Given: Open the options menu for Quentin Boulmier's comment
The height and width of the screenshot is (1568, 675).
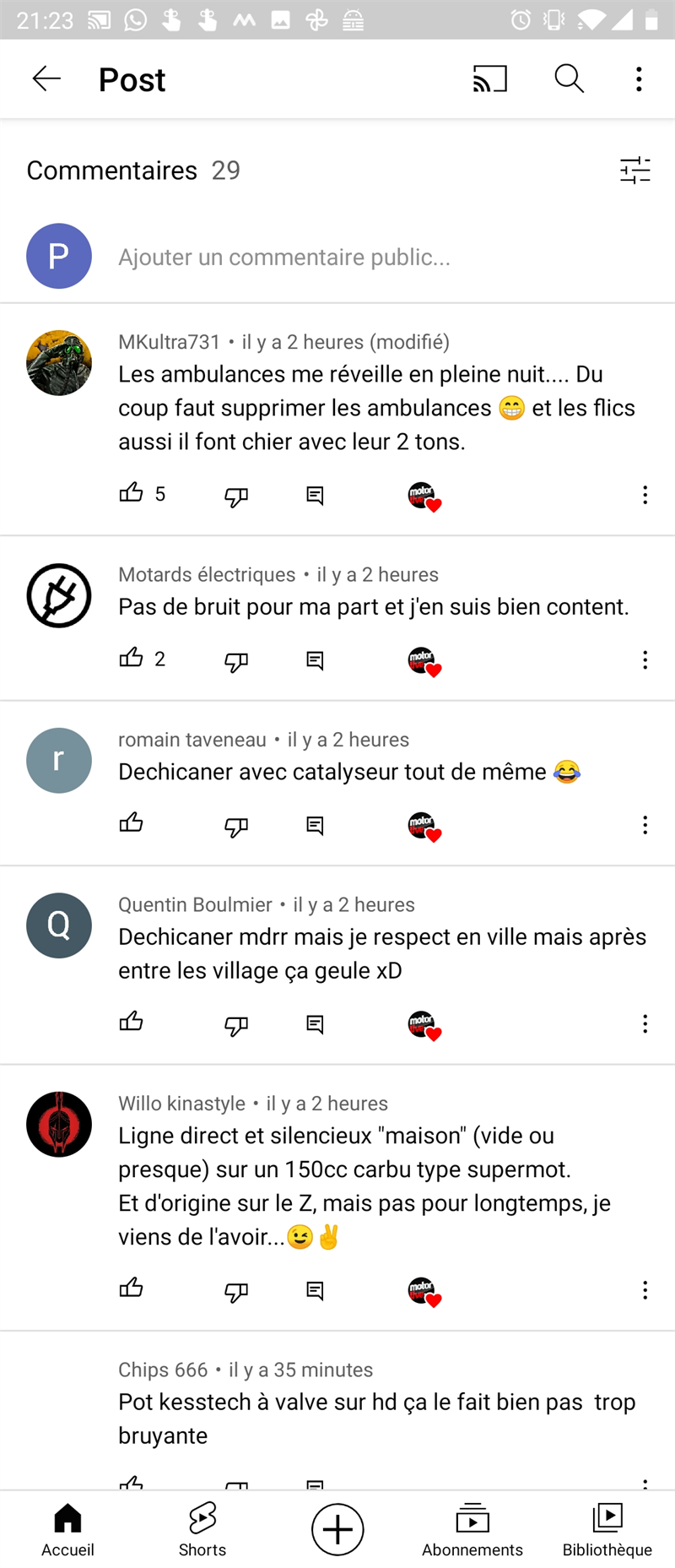Looking at the screenshot, I should [645, 1024].
